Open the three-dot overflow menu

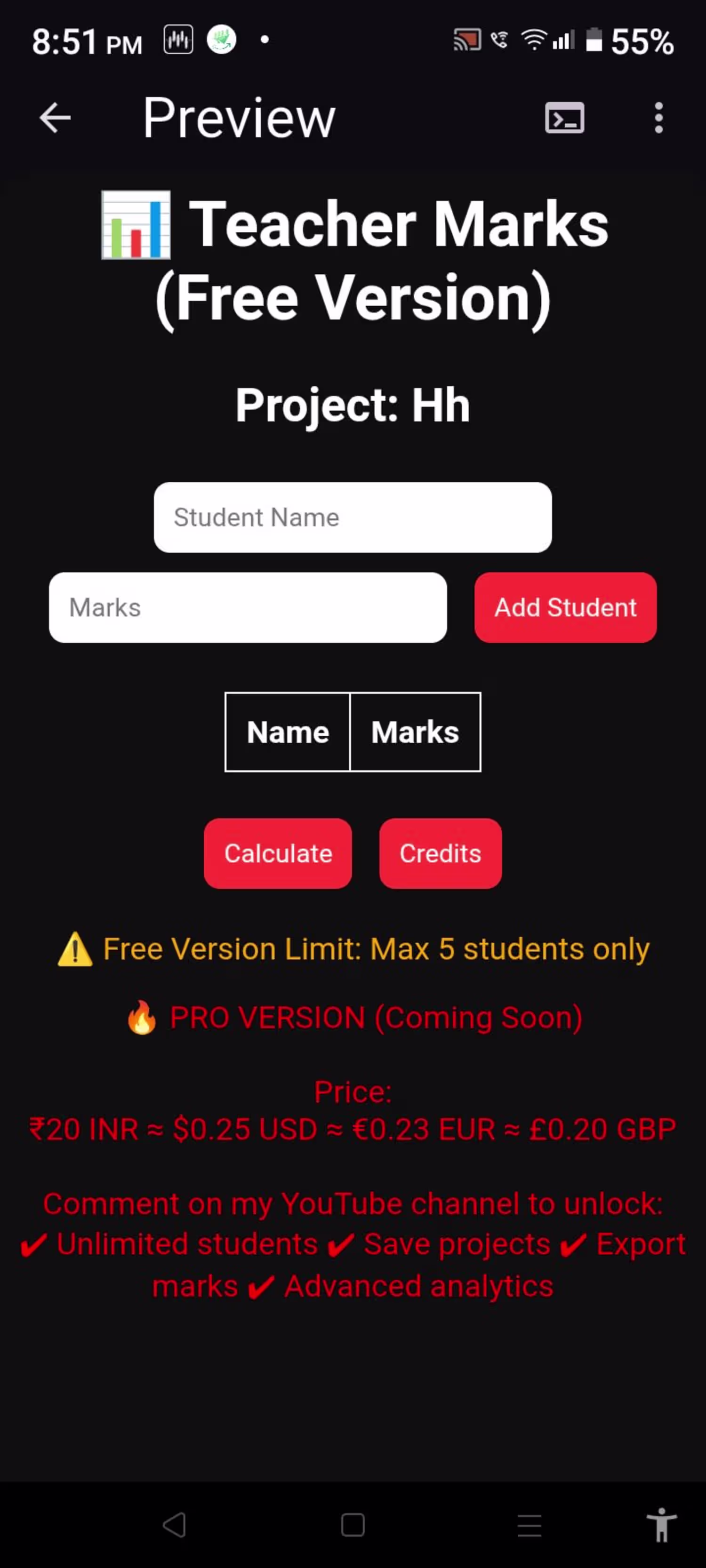click(658, 118)
